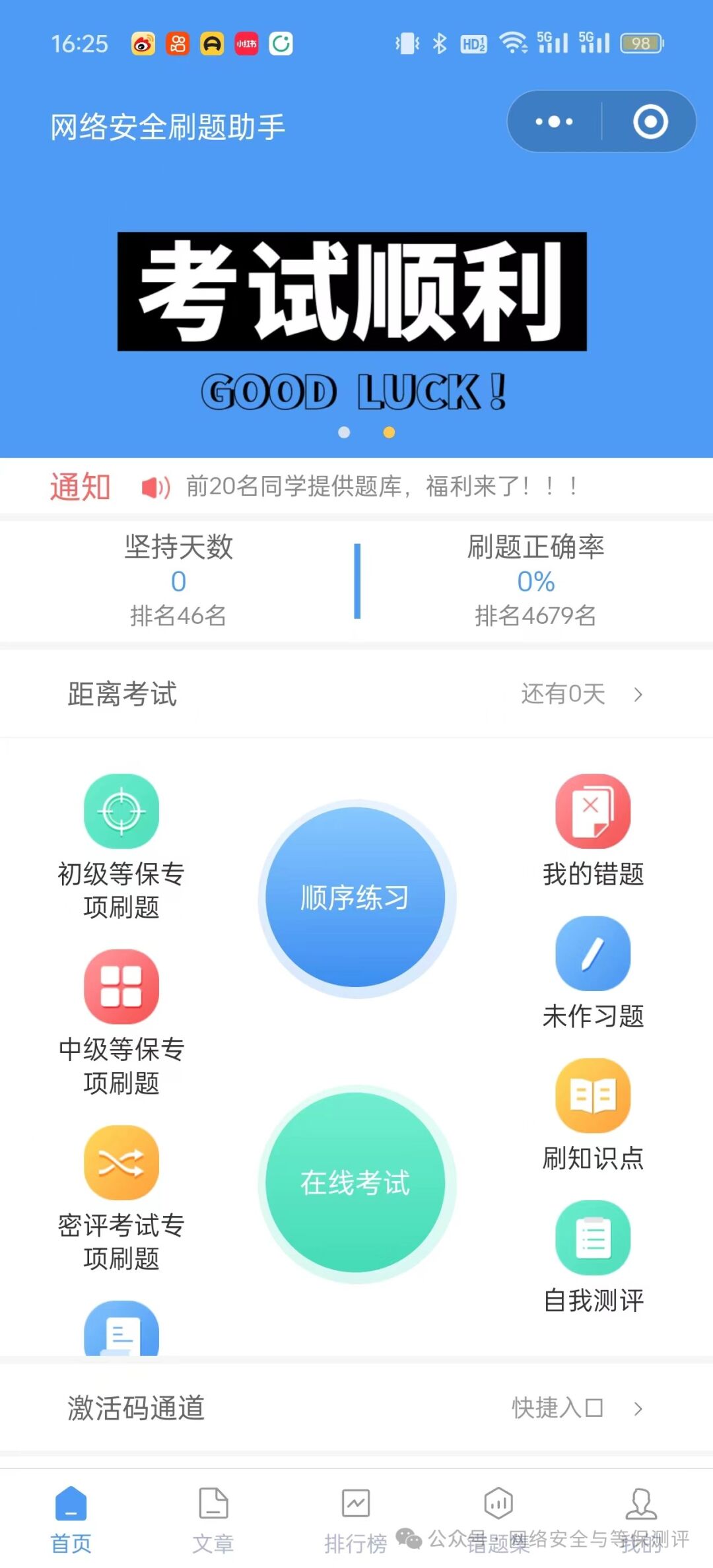Open 初级等保专项刷题 with the target icon

coord(121,811)
